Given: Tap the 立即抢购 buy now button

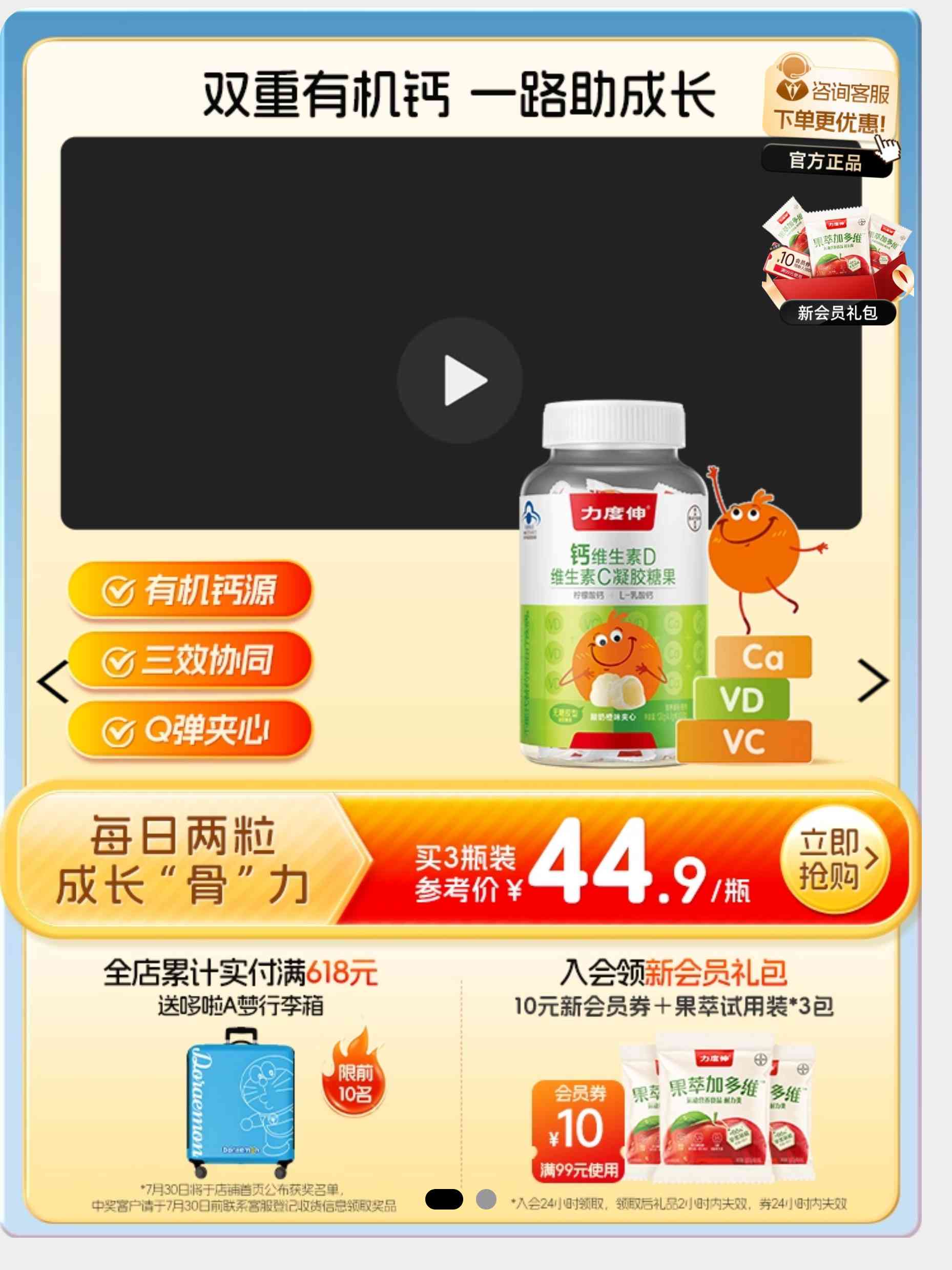Looking at the screenshot, I should click(836, 859).
